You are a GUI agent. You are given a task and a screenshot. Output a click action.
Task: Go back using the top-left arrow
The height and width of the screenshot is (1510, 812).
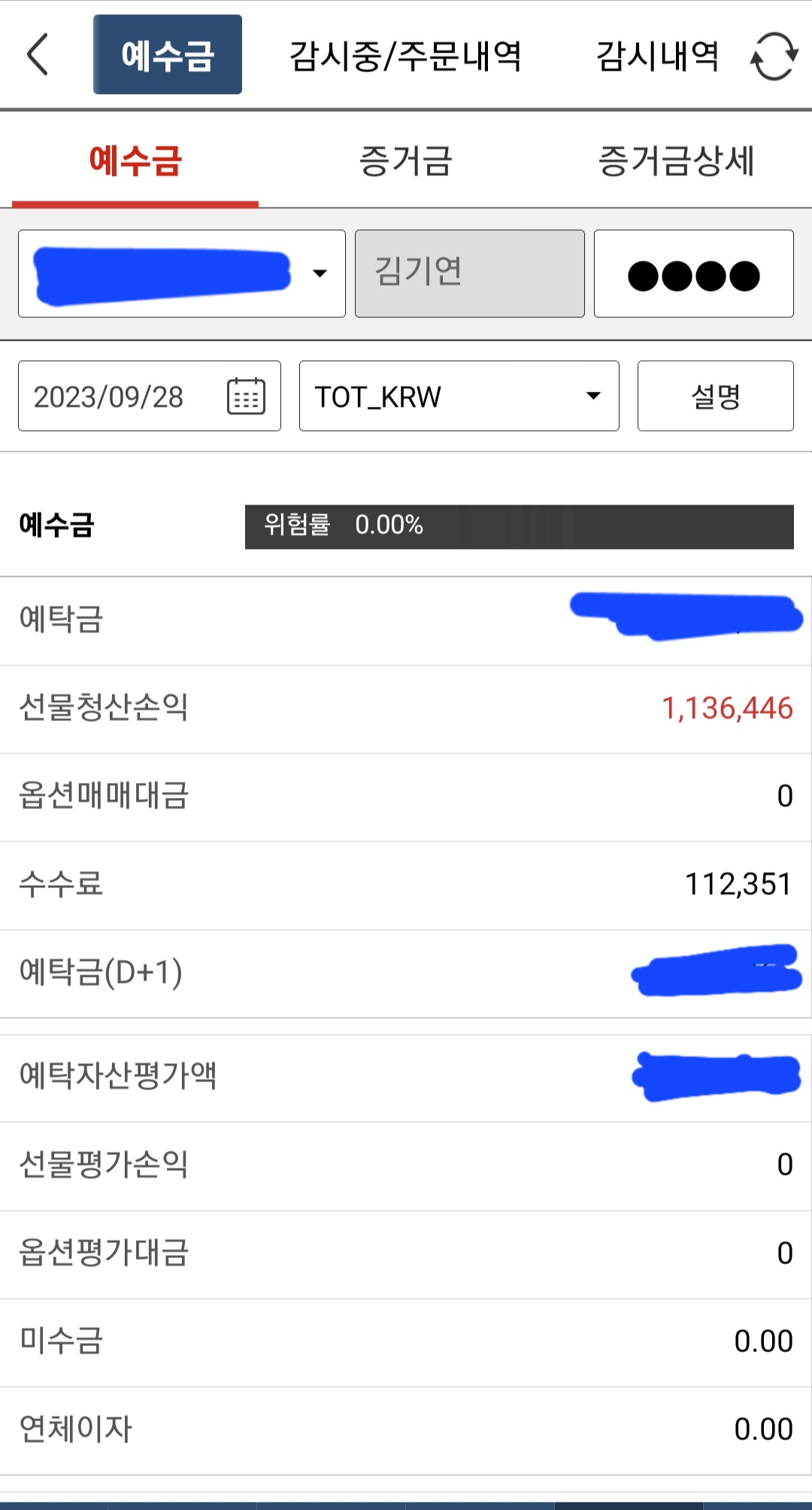[38, 54]
